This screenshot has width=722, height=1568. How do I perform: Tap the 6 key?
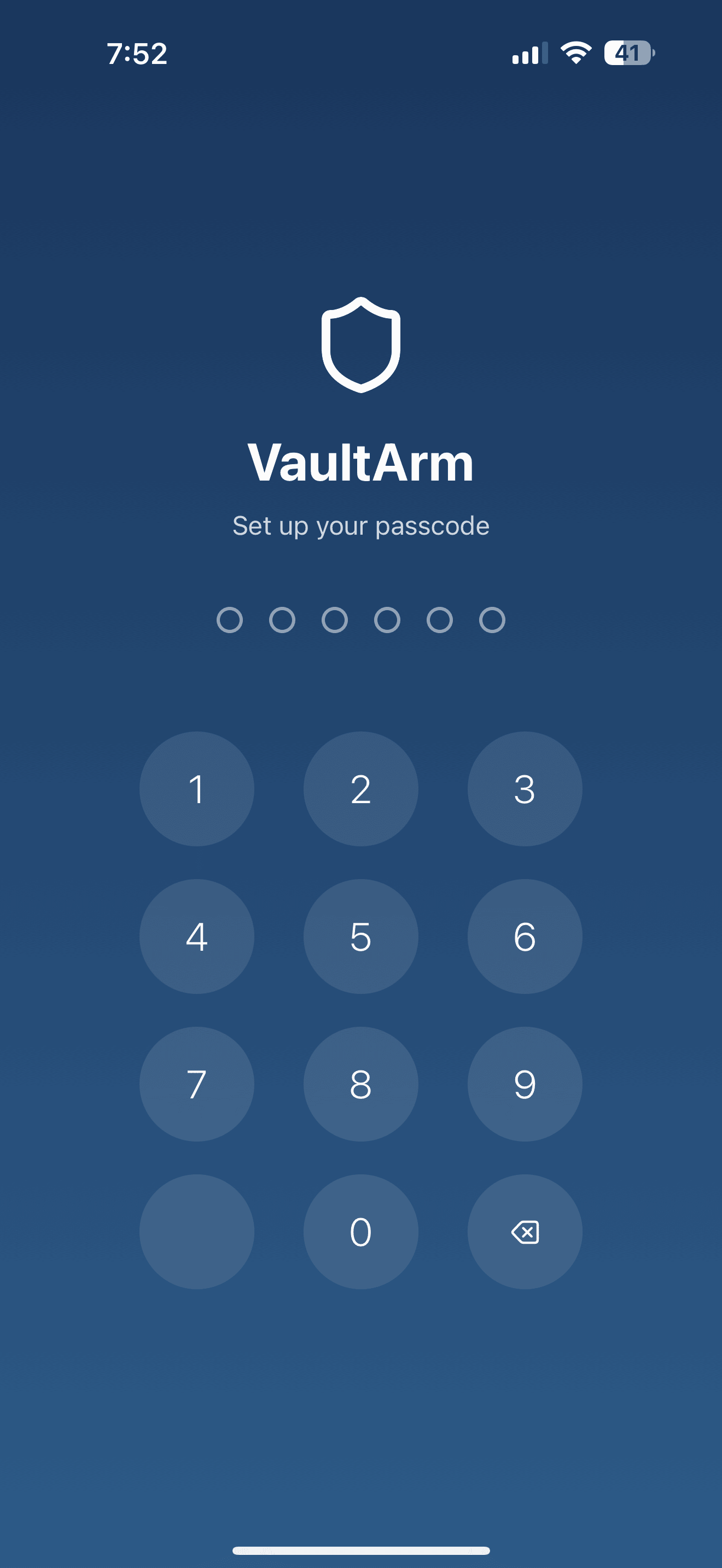tap(525, 936)
